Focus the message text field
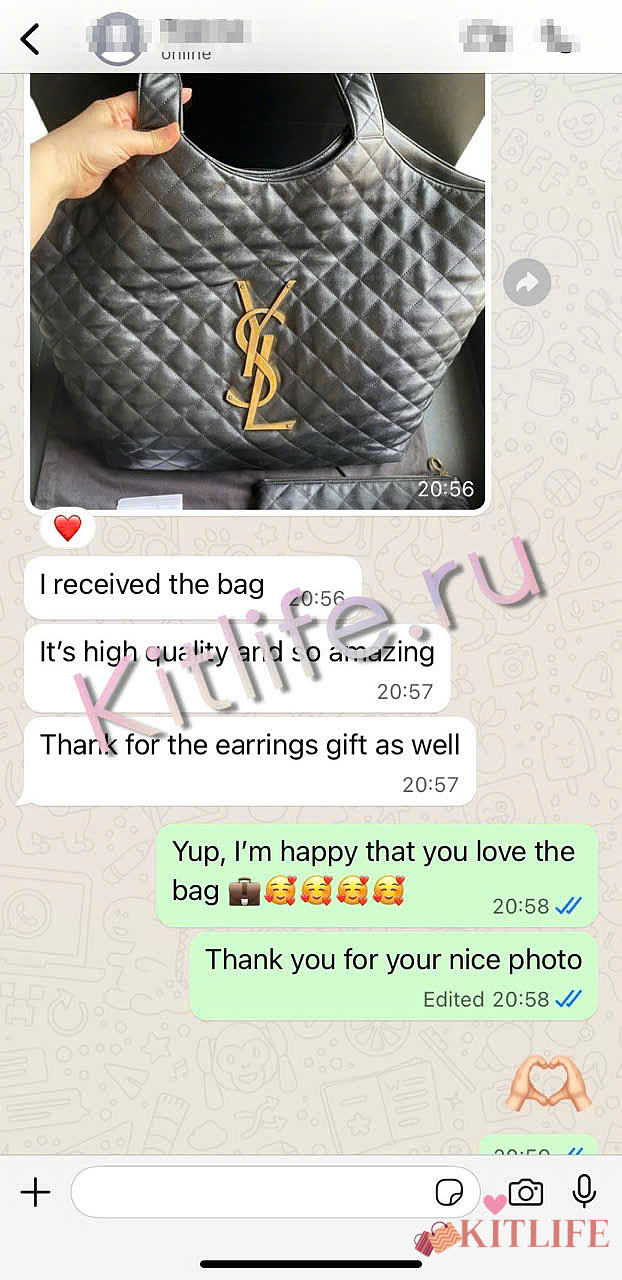The width and height of the screenshot is (622, 1280). pos(250,1191)
